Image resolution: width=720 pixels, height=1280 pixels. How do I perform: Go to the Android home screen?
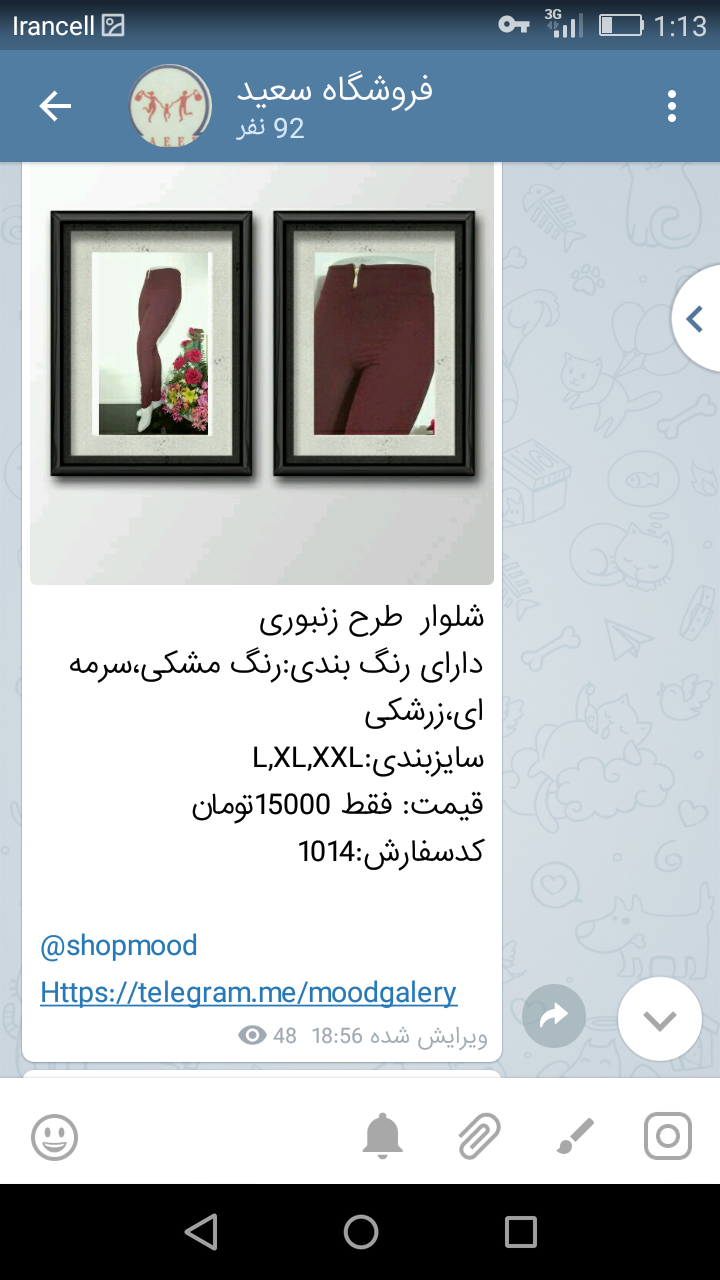[x=360, y=1232]
